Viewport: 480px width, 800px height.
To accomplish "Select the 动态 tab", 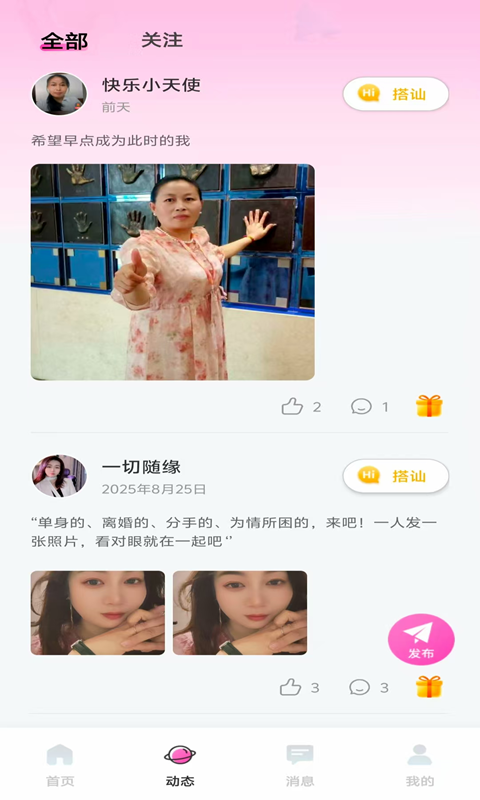I will pos(180,765).
